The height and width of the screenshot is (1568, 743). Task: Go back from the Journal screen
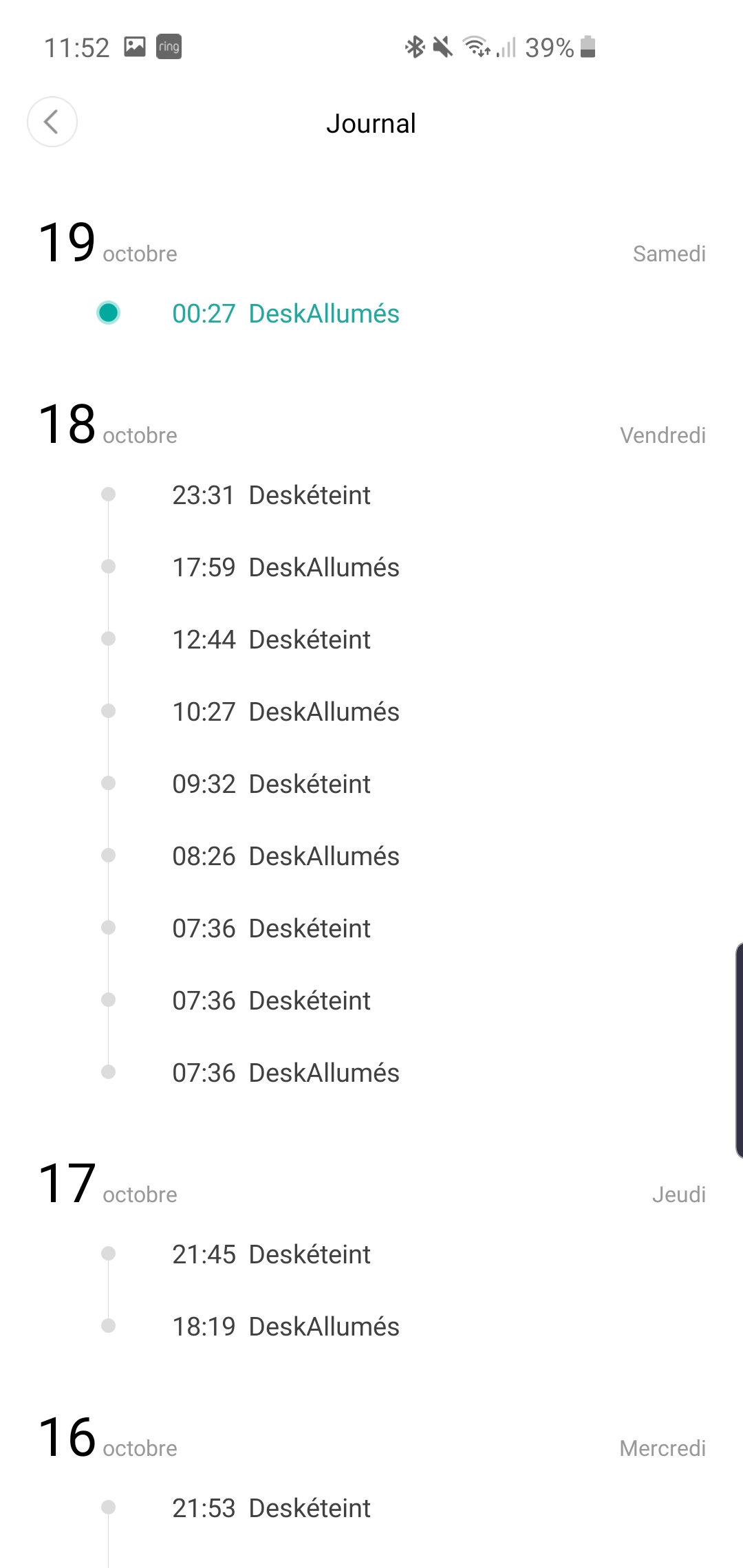pyautogui.click(x=52, y=122)
